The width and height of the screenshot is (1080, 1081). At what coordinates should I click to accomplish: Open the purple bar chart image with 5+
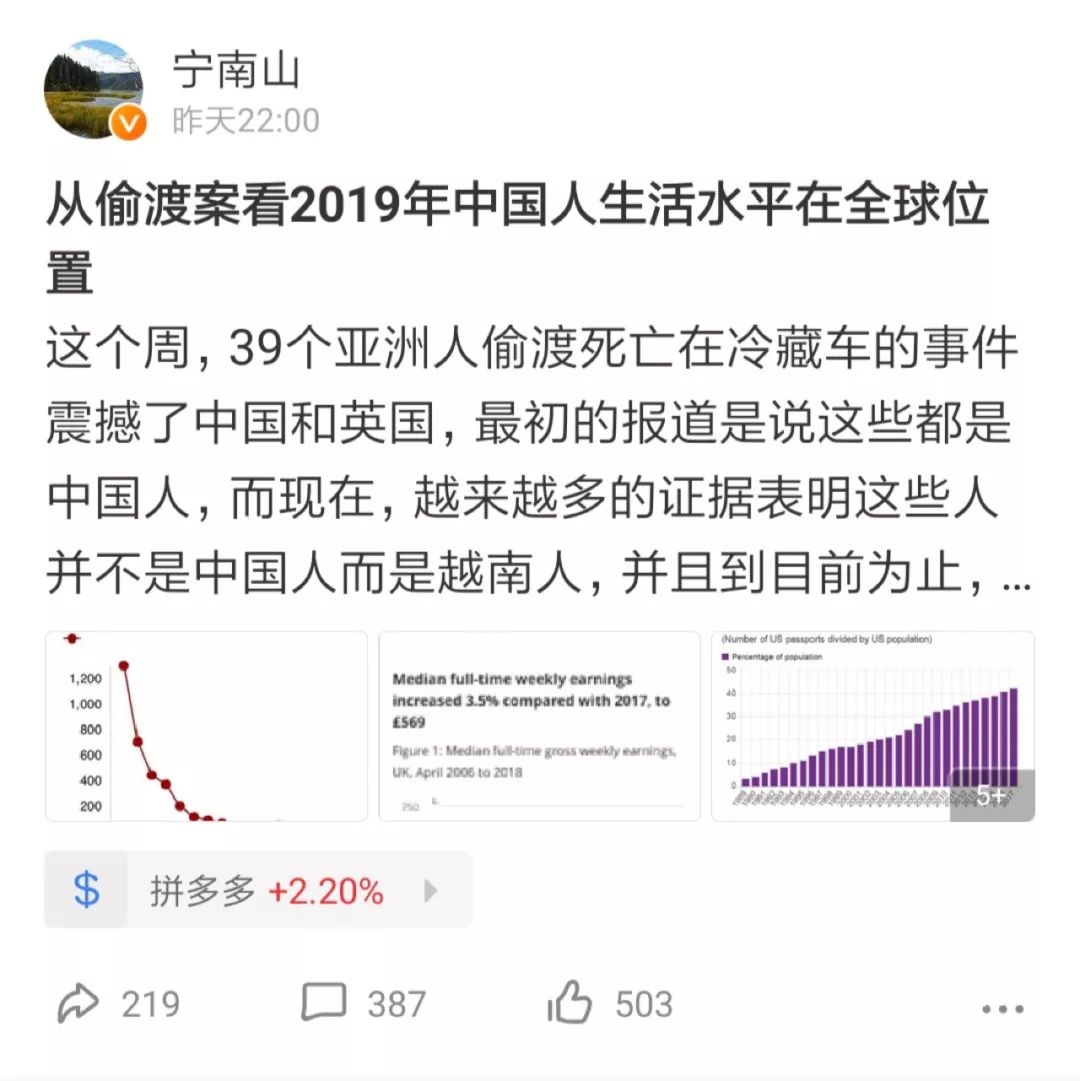click(872, 726)
